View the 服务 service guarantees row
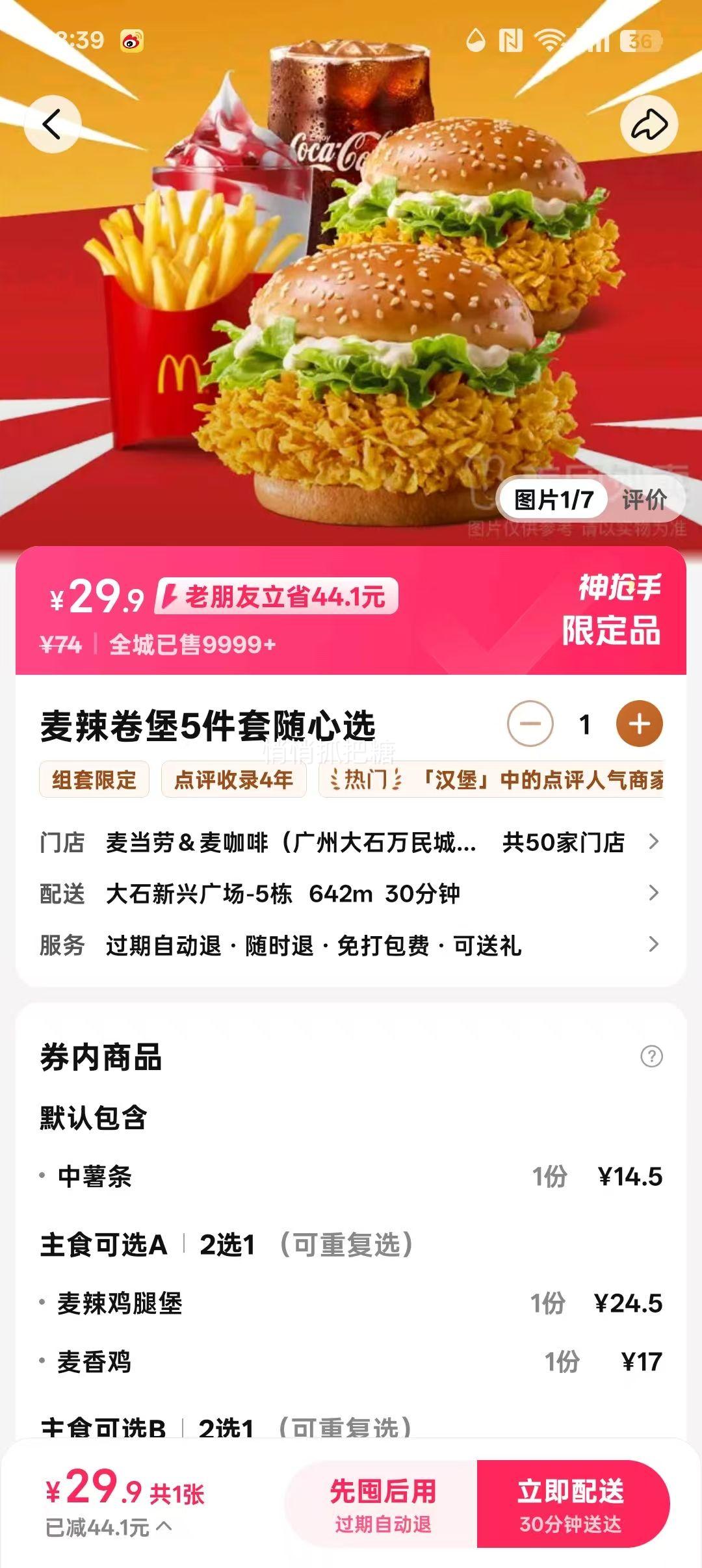702x1568 pixels. 350,945
